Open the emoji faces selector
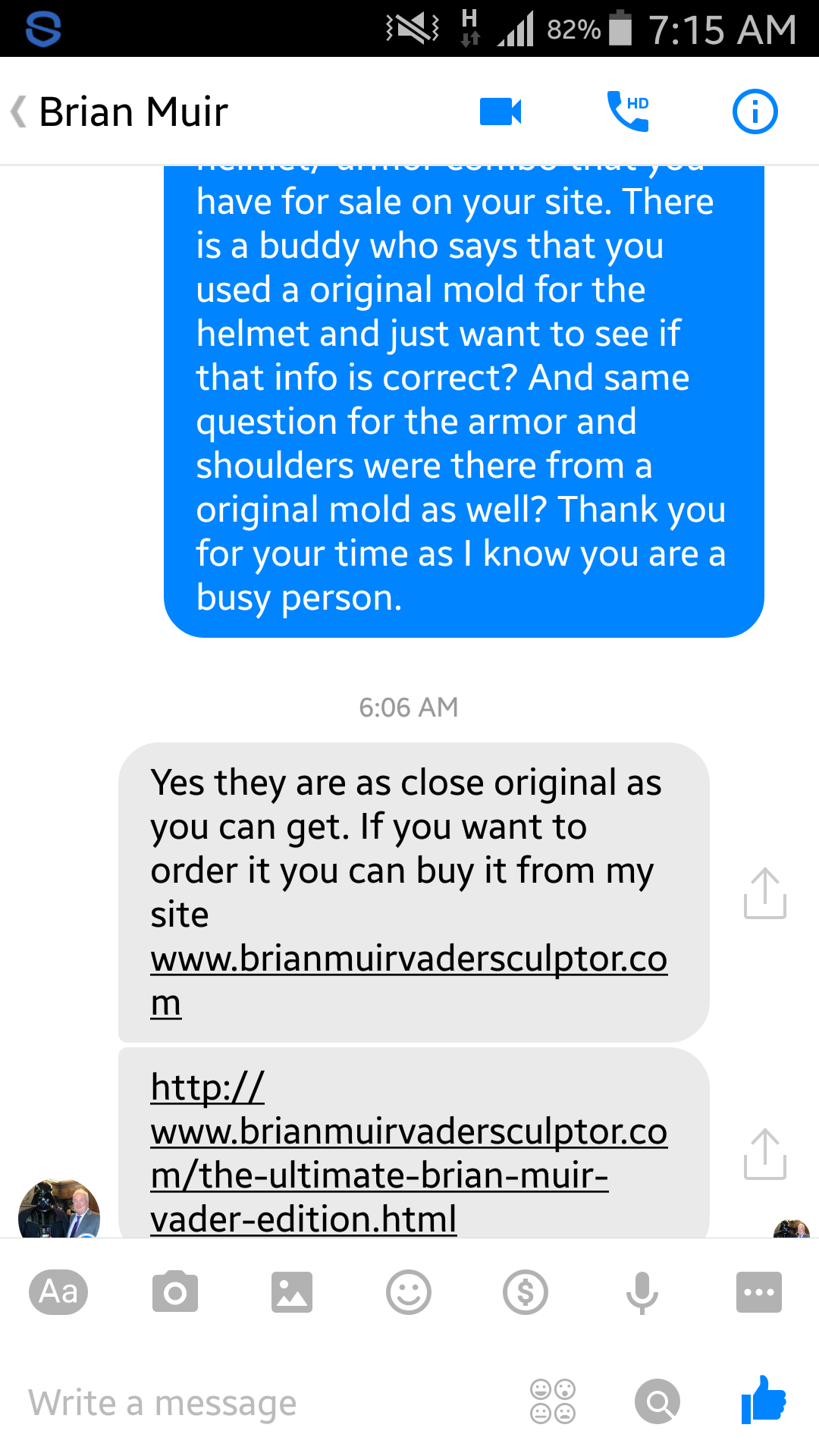The image size is (819, 1456). (553, 1401)
